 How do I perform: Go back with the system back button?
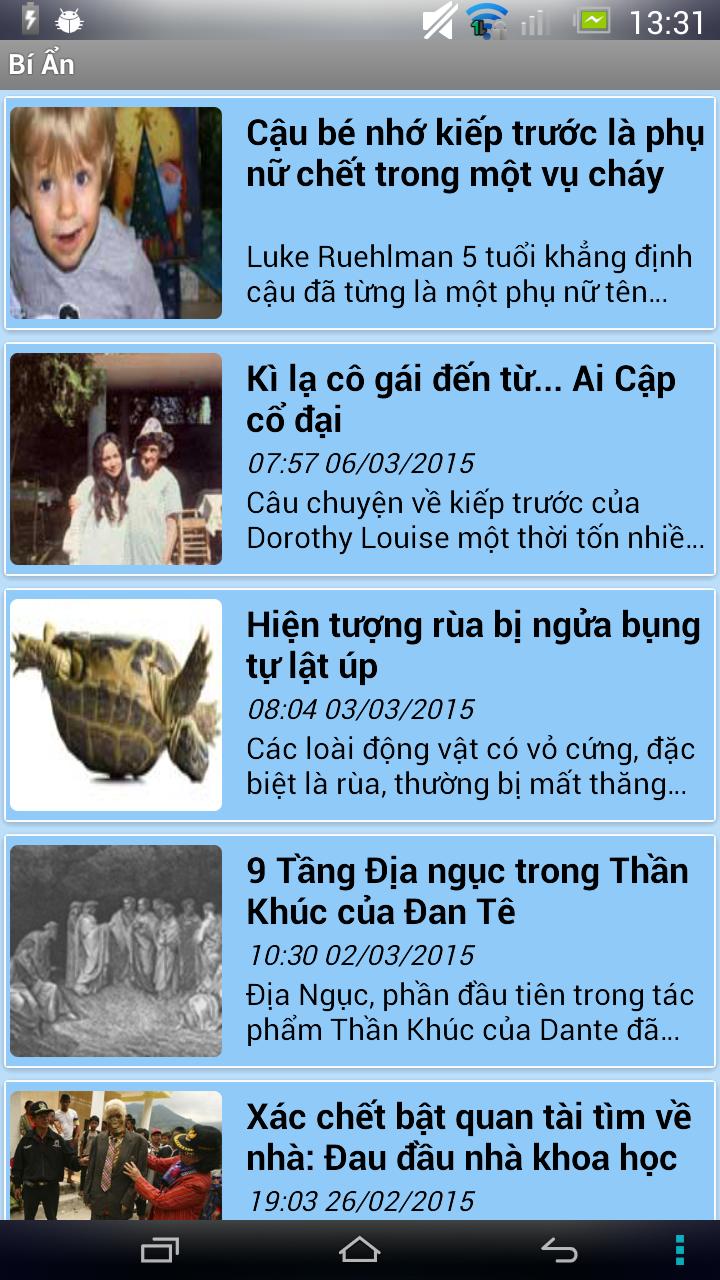pos(559,1250)
